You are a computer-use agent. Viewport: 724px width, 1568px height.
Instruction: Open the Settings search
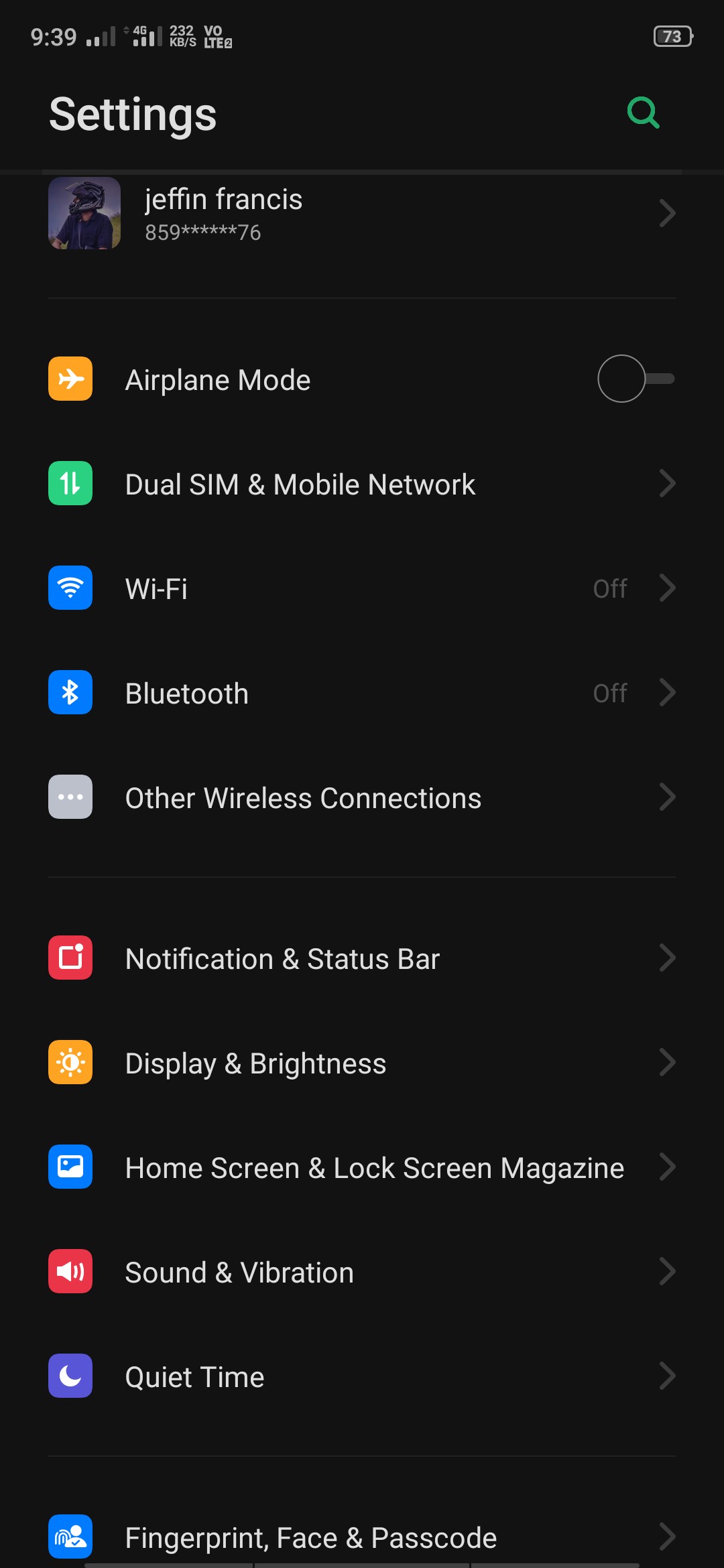(x=643, y=113)
